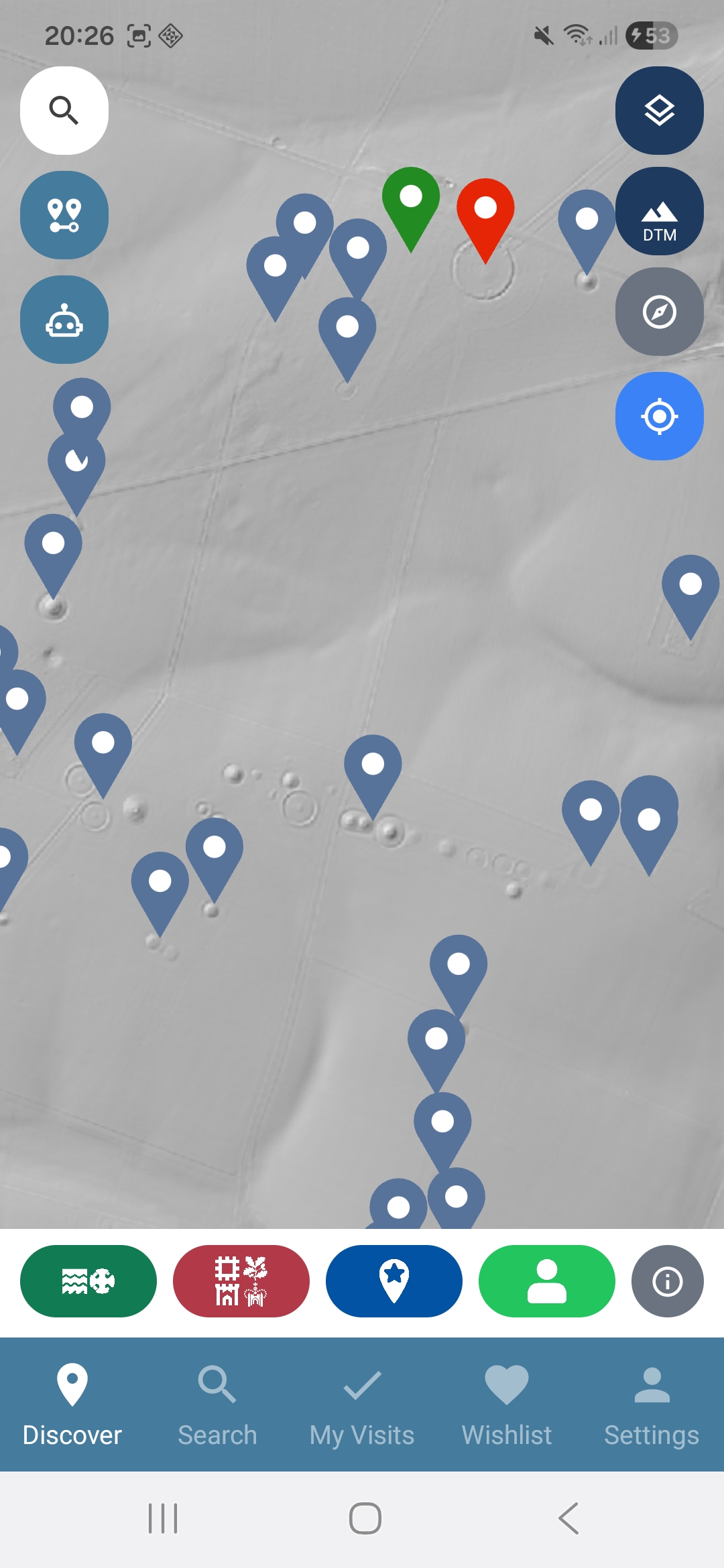Select the blue starred-places filter pill

coord(394,1281)
